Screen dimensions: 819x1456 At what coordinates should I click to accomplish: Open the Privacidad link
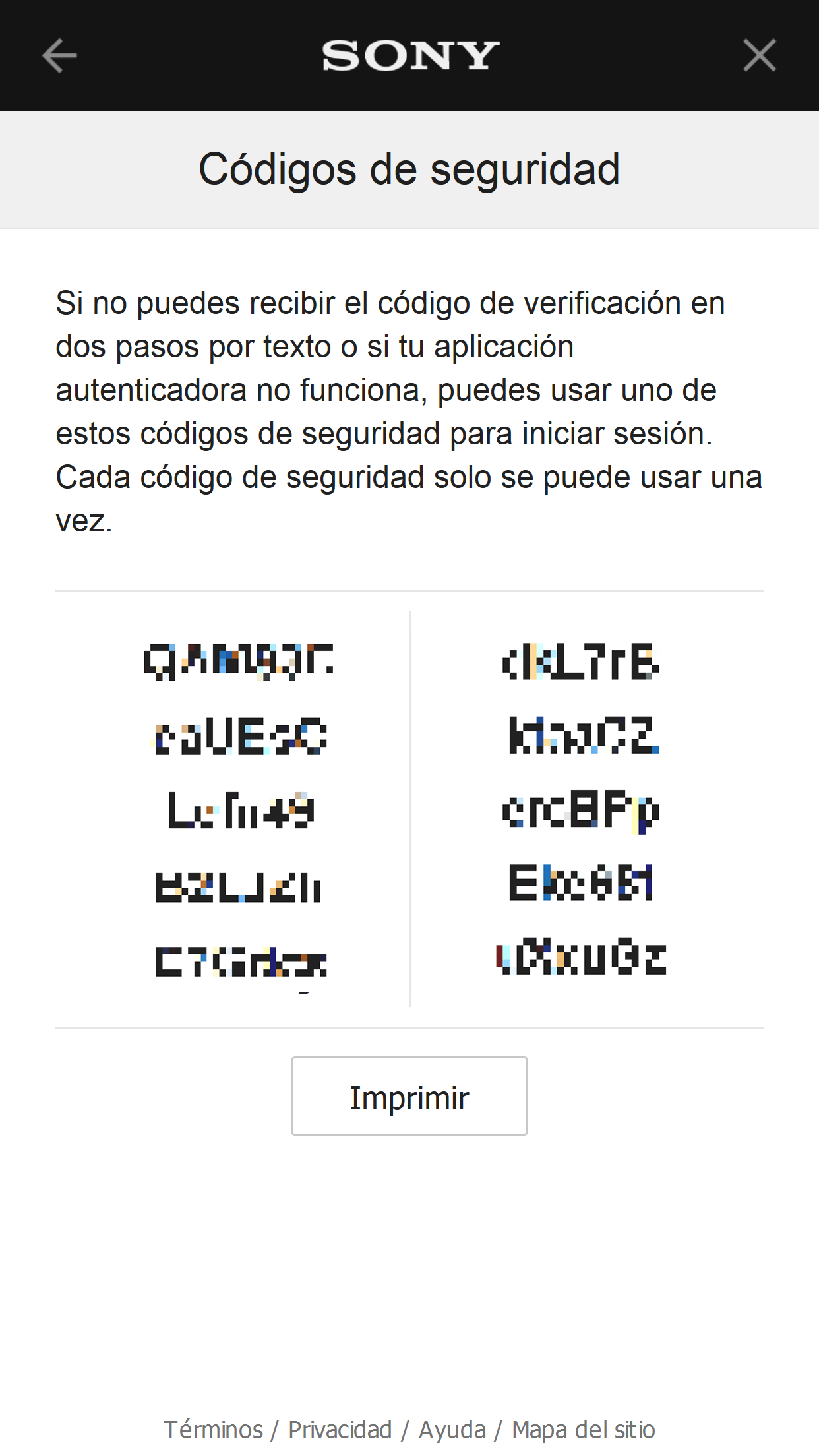(340, 1430)
